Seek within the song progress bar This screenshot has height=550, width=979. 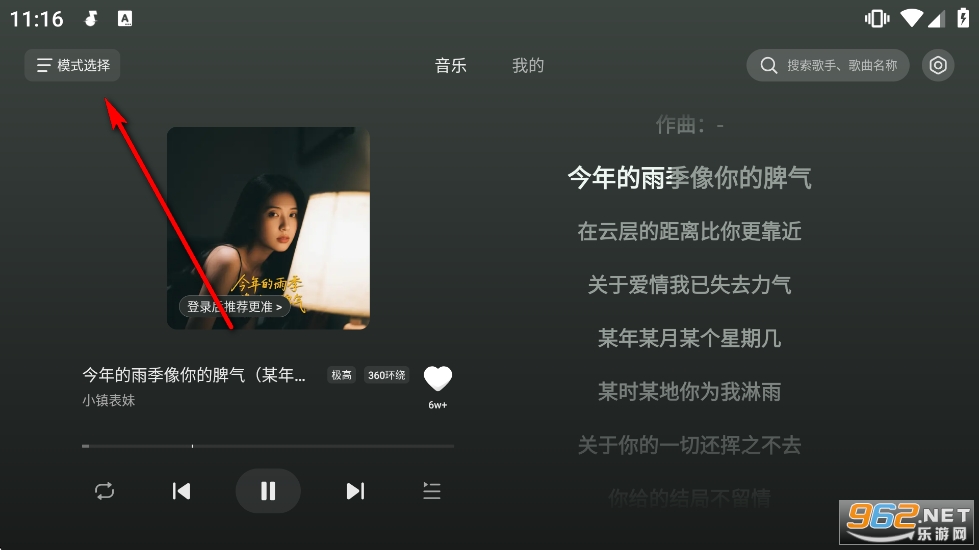point(268,446)
